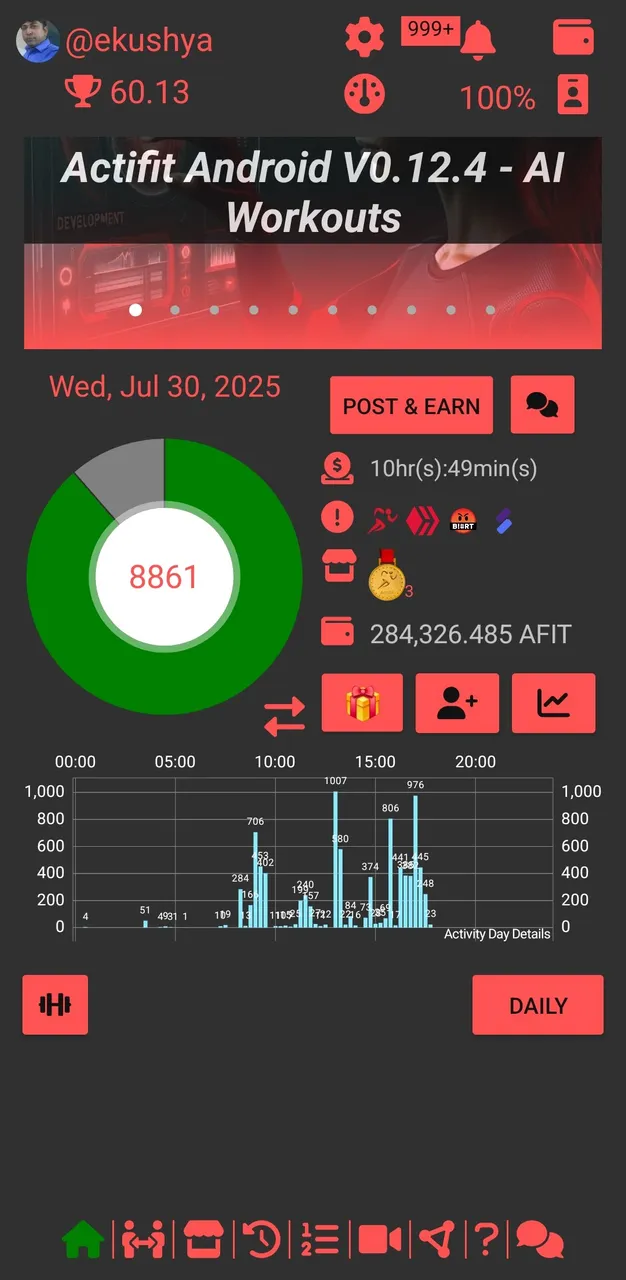The width and height of the screenshot is (626, 1280).
Task: Open the dumbbell workouts button
Action: [x=55, y=1005]
